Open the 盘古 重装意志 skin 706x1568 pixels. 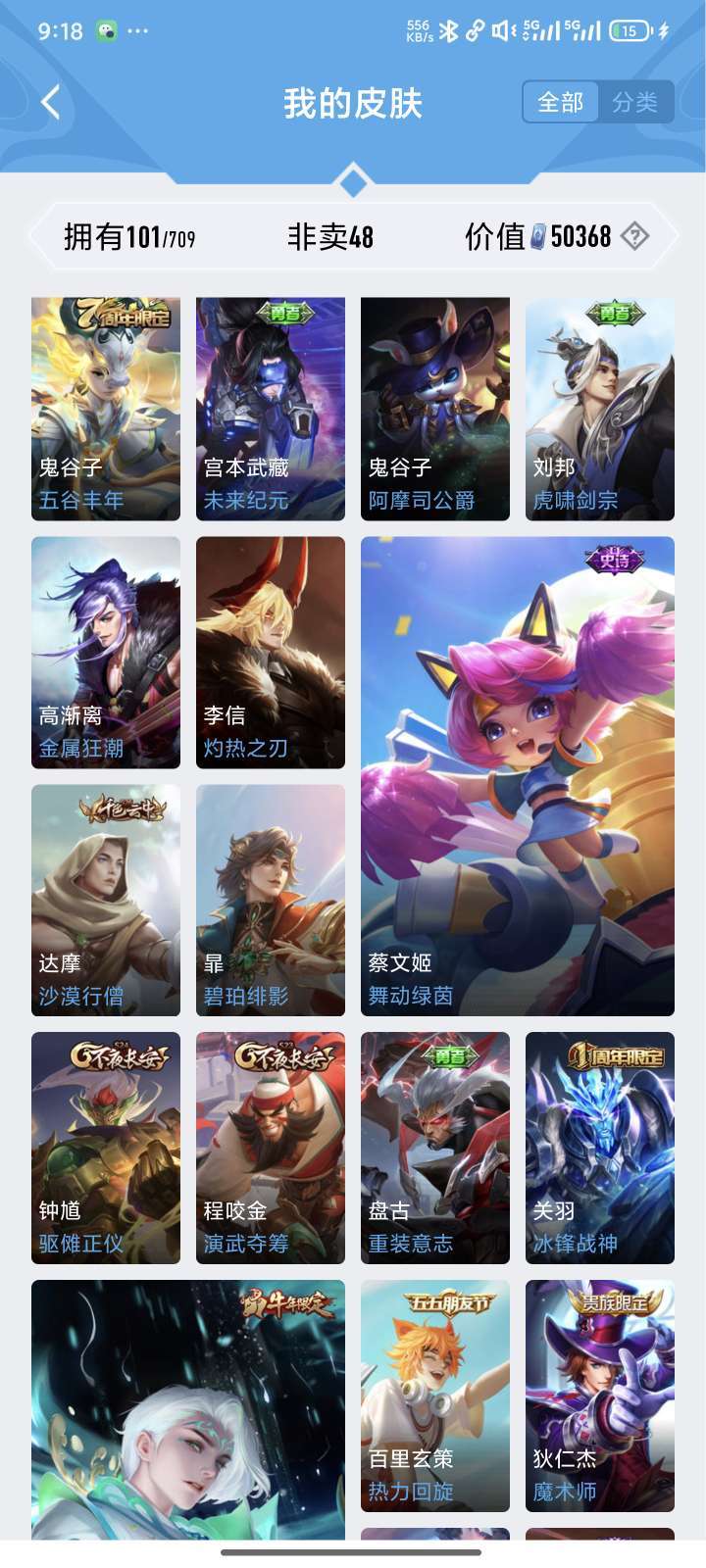(435, 1148)
